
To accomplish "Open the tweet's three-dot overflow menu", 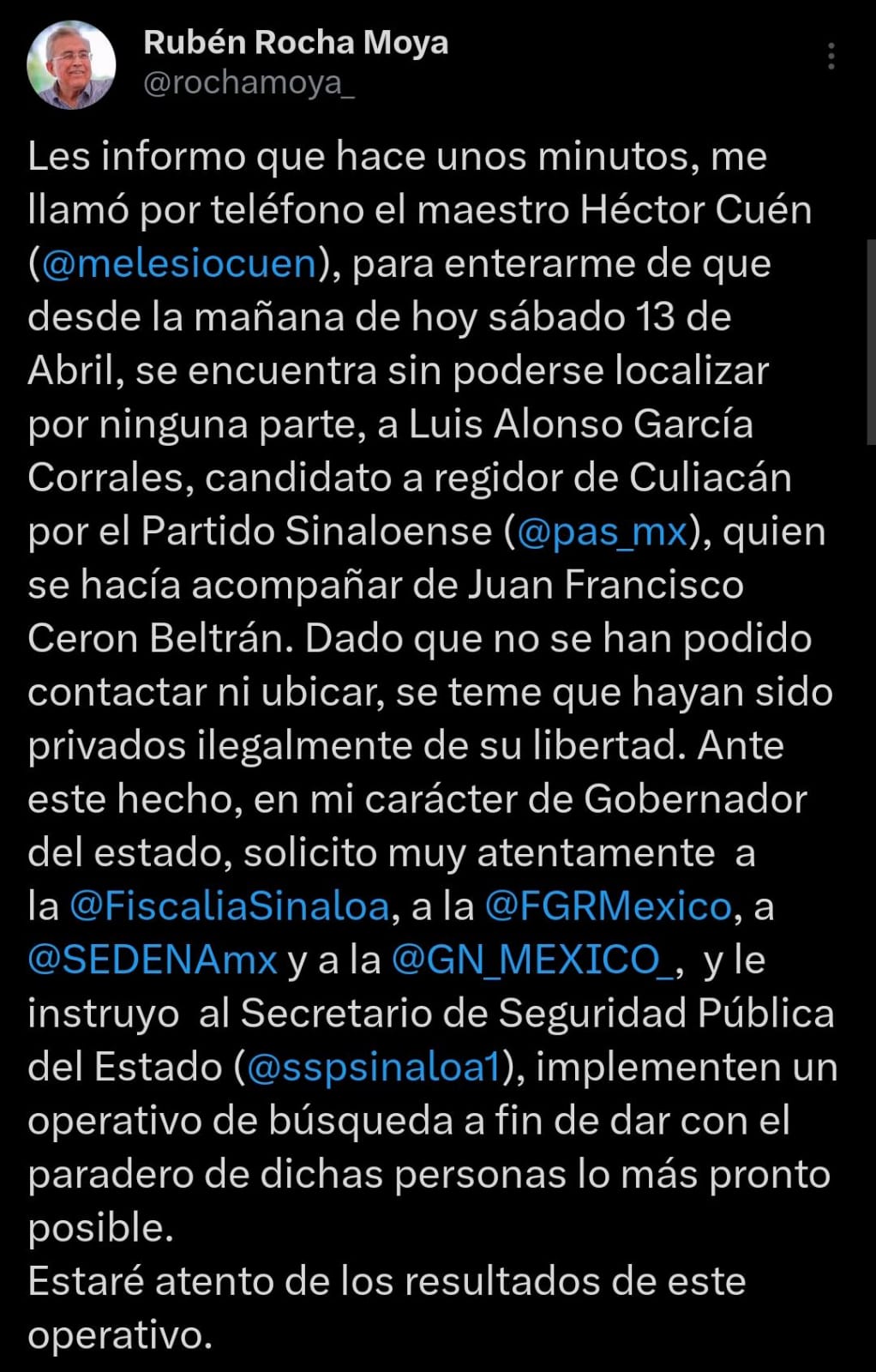I will tap(831, 57).
